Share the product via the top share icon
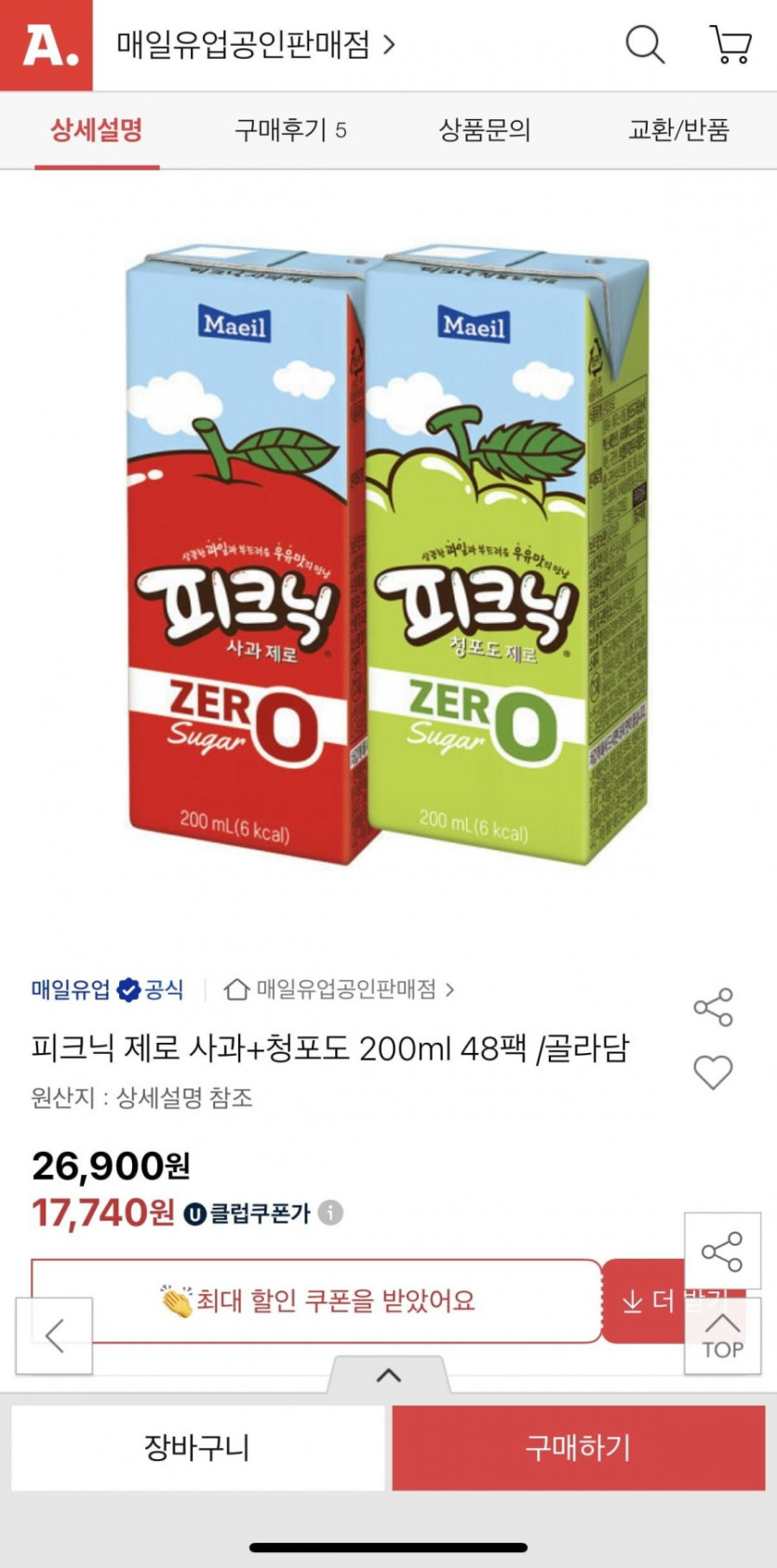Screen dimensions: 777x1568 point(714,1008)
